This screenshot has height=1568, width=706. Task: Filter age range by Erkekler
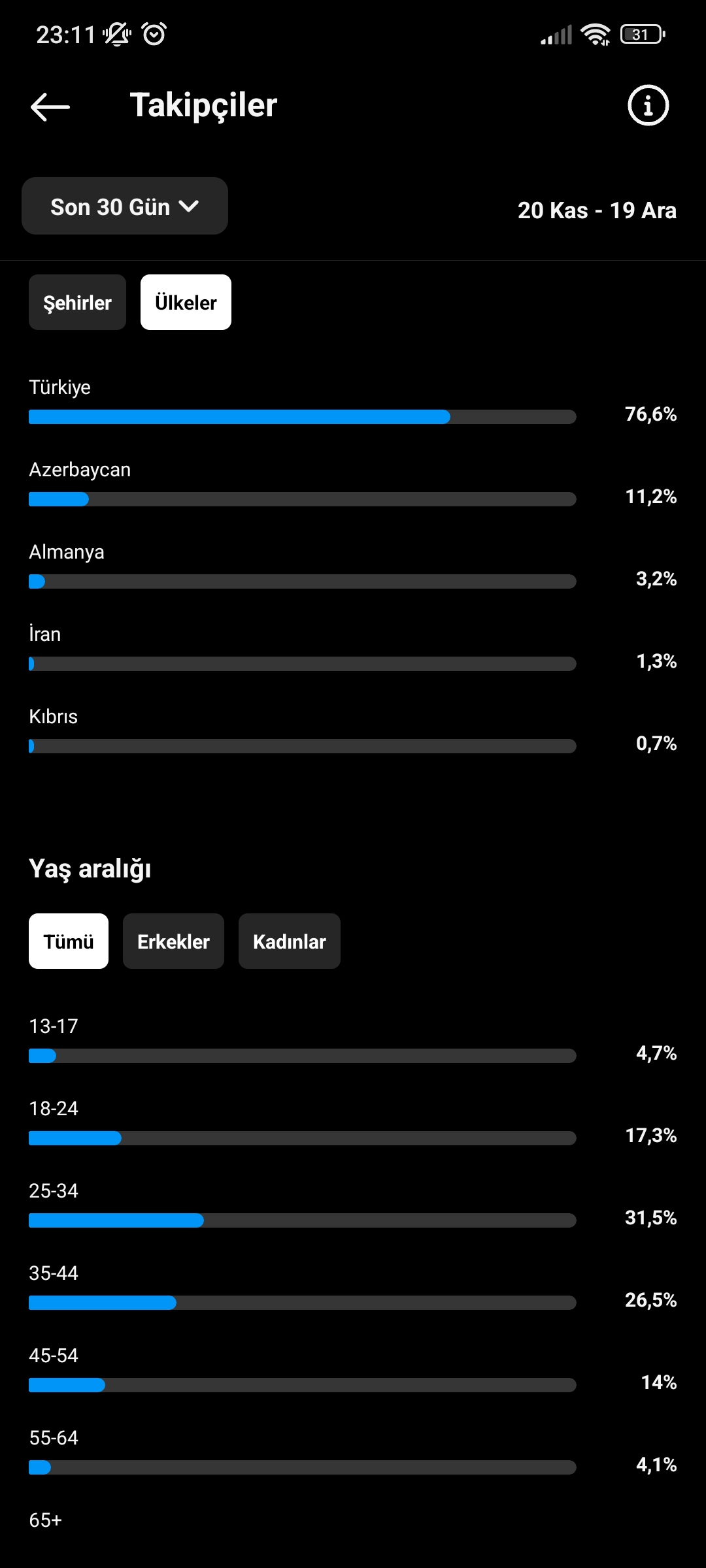[173, 941]
